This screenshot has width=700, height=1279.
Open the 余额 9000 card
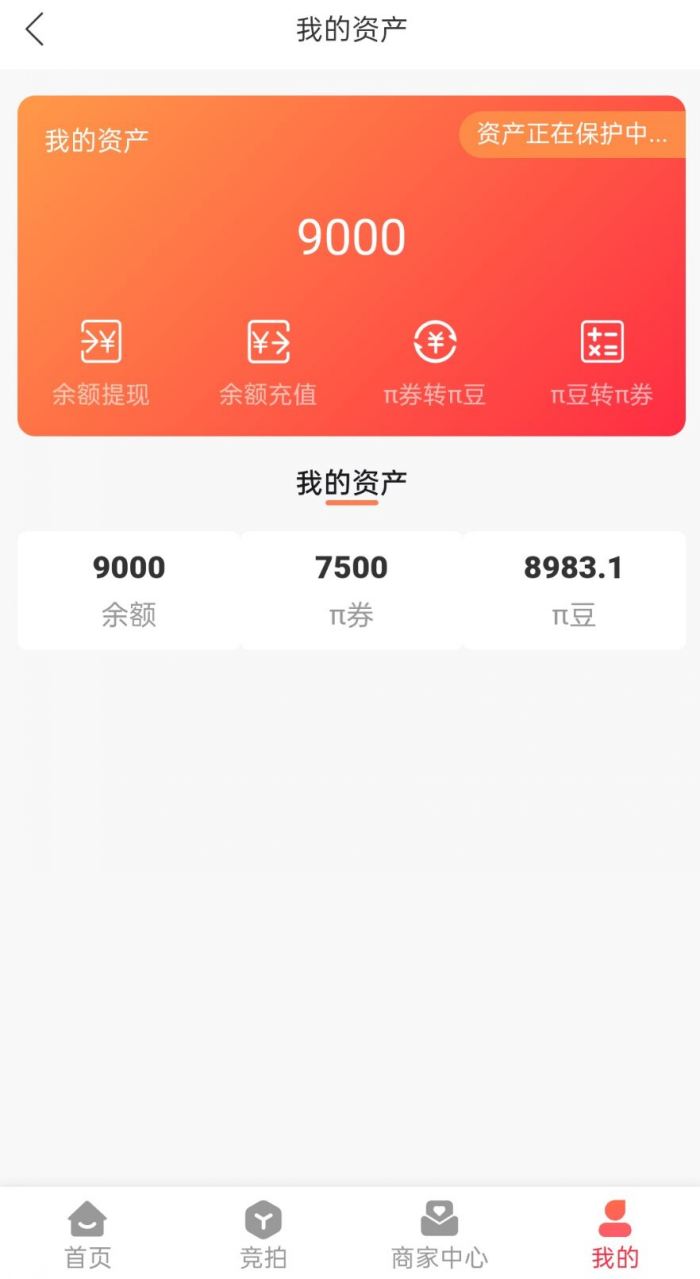point(129,590)
